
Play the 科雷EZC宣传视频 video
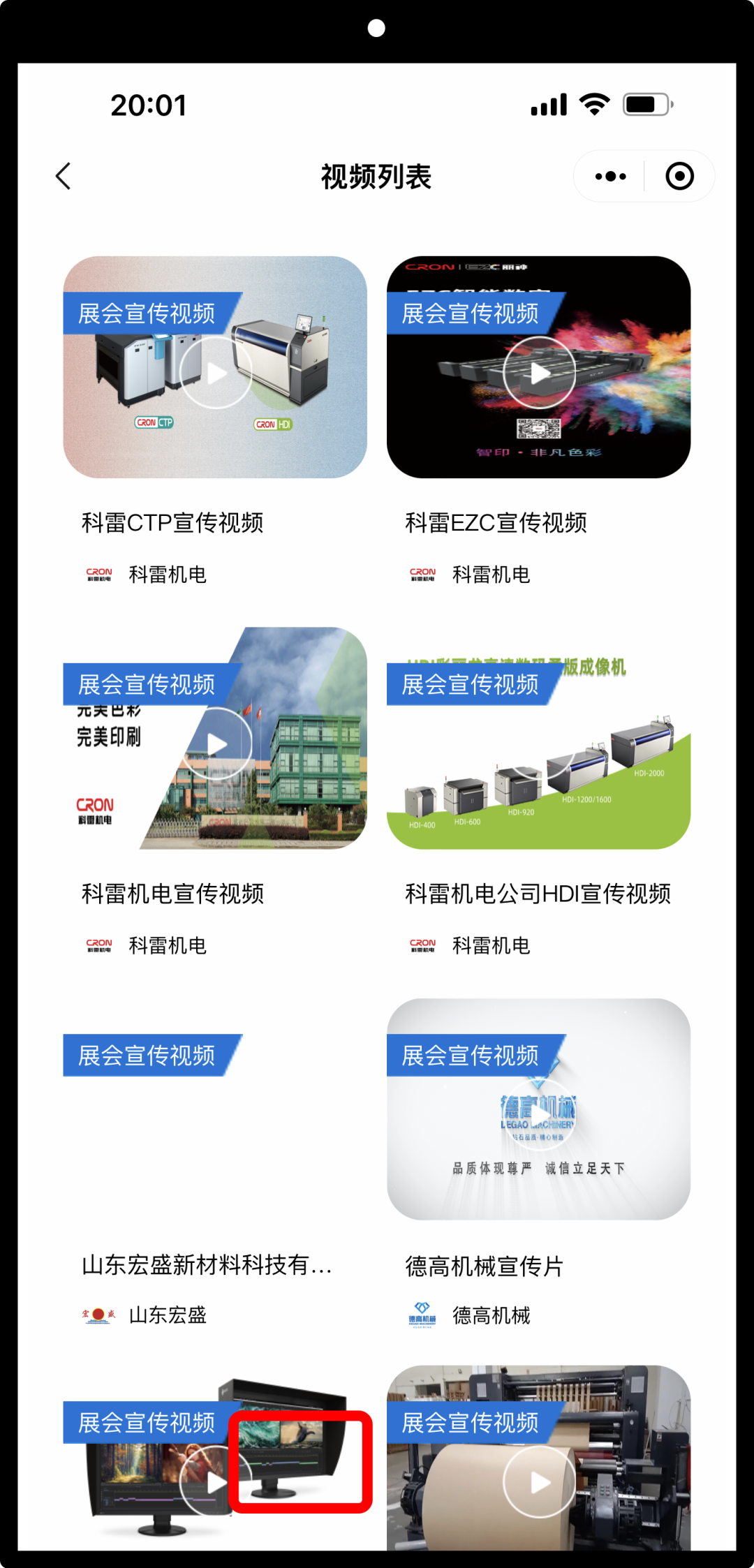539,373
